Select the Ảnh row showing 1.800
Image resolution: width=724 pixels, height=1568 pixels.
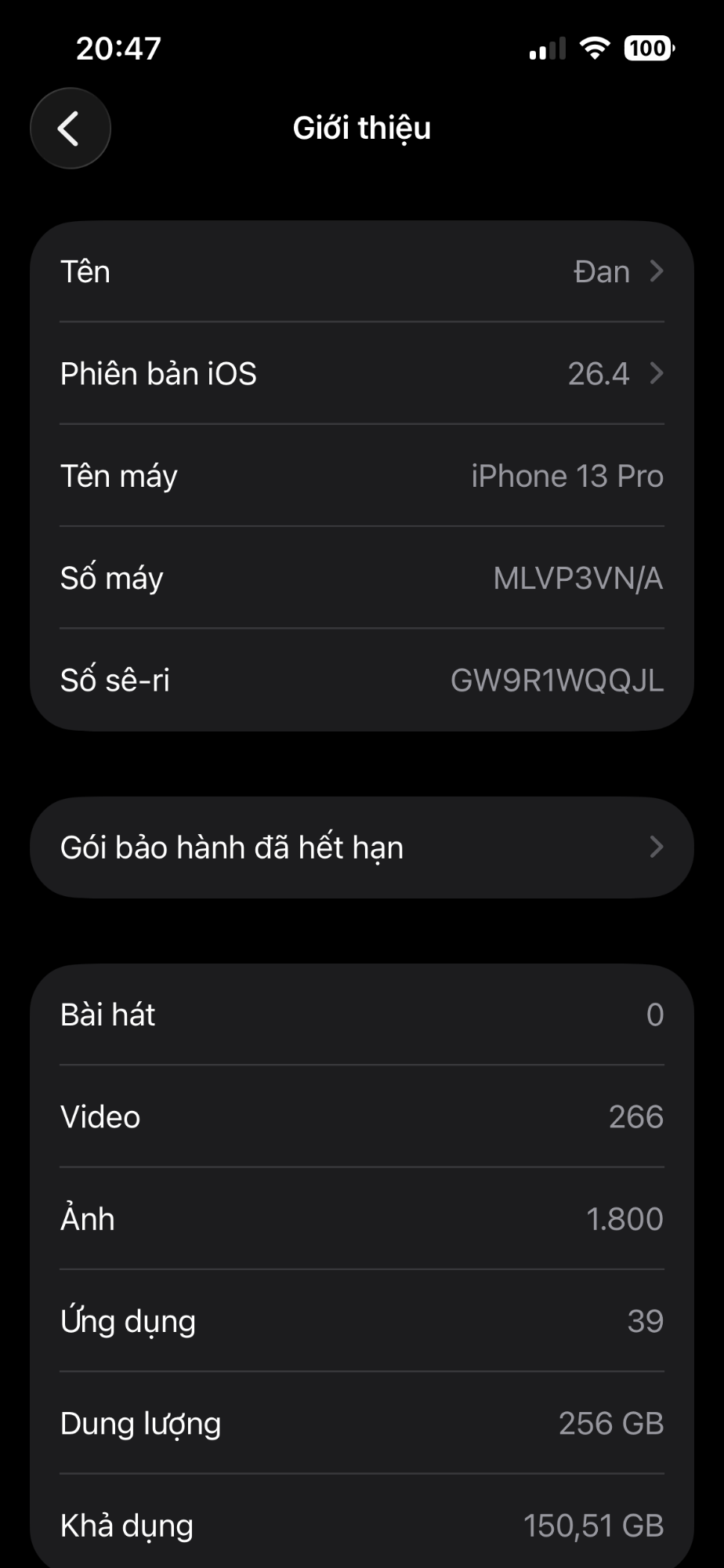[x=362, y=1218]
